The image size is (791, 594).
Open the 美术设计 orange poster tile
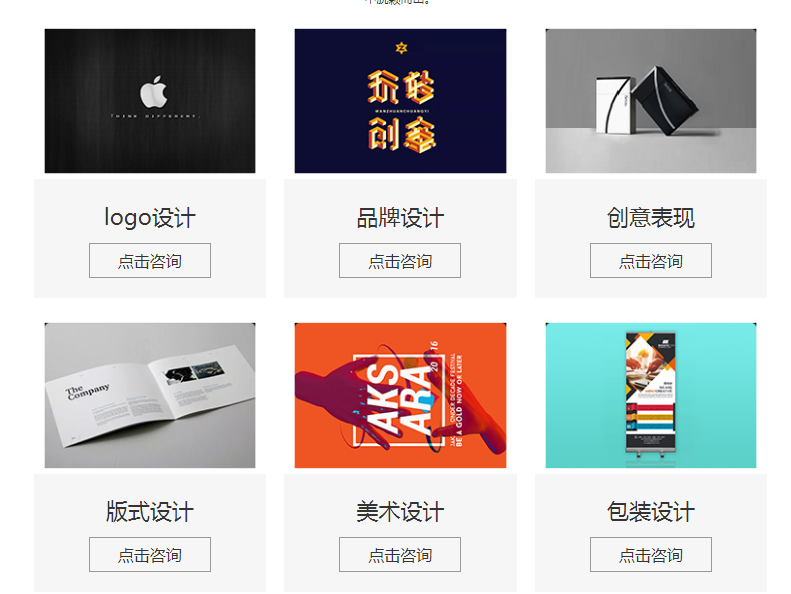[400, 395]
